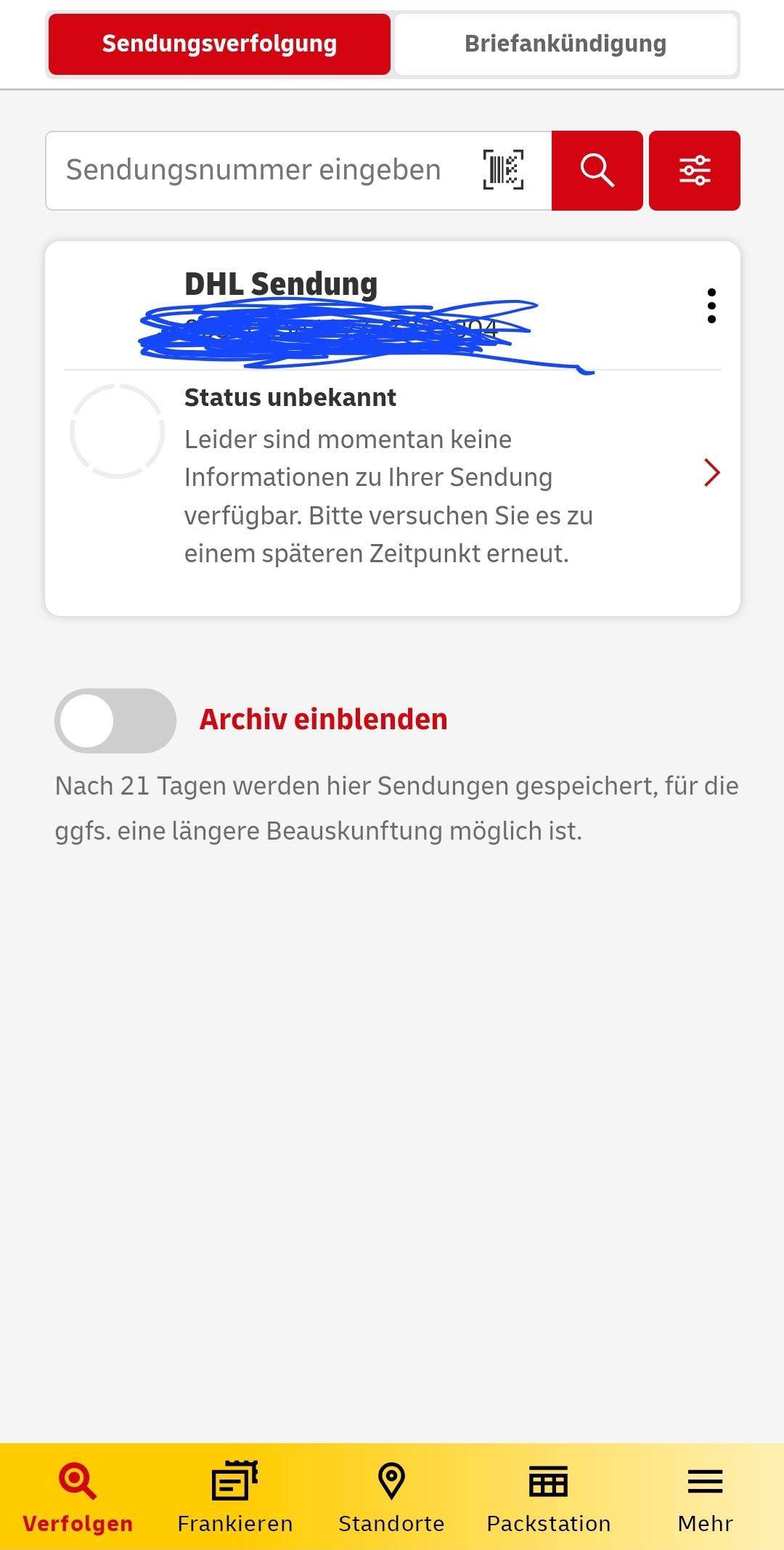Click the circular status progress indicator
Screen dimensions: 784x1550
pos(118,431)
